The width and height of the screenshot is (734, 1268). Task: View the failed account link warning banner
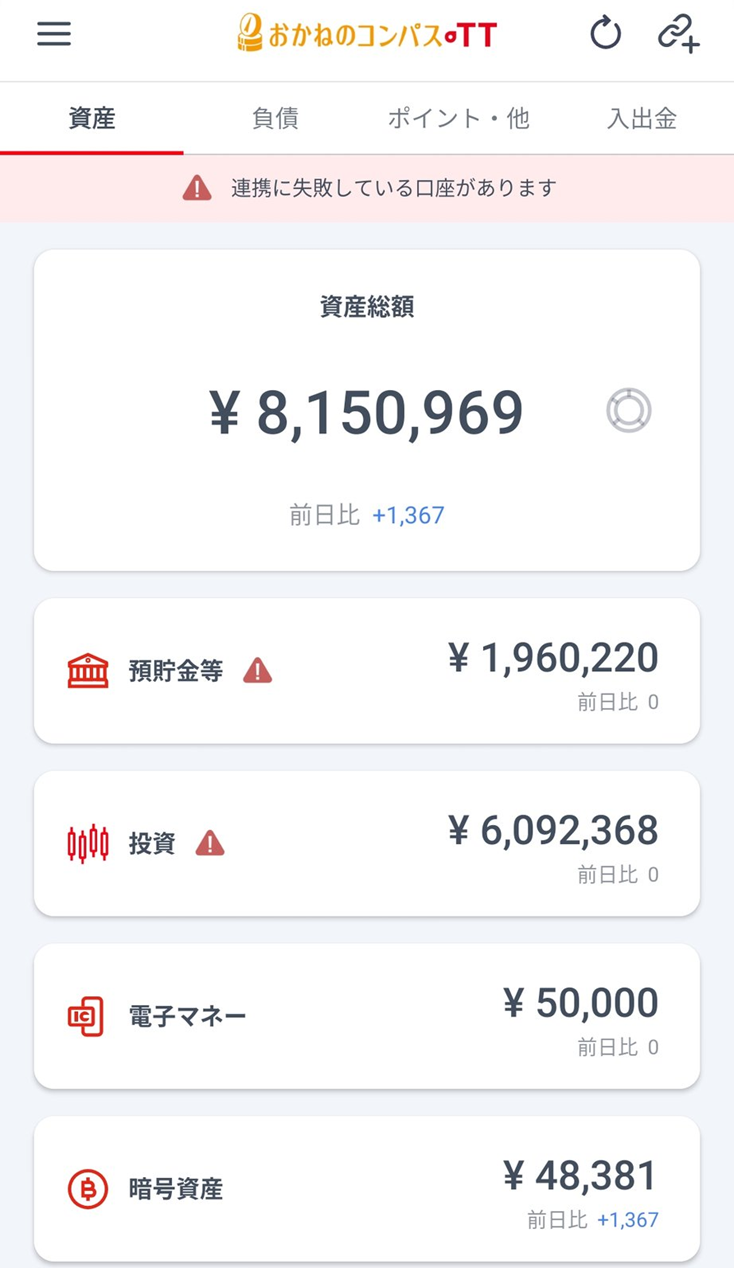(367, 188)
